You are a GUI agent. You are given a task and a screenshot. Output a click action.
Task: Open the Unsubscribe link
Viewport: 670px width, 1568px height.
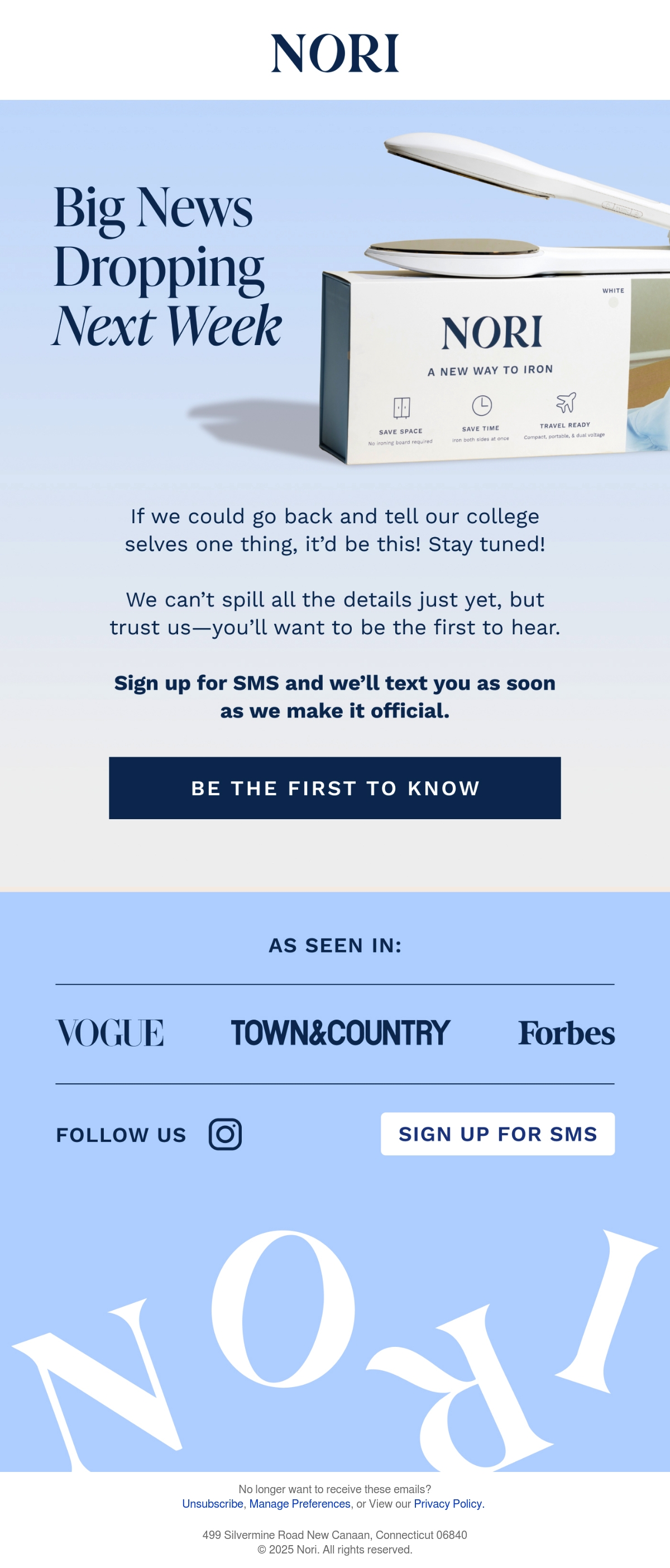point(212,1503)
